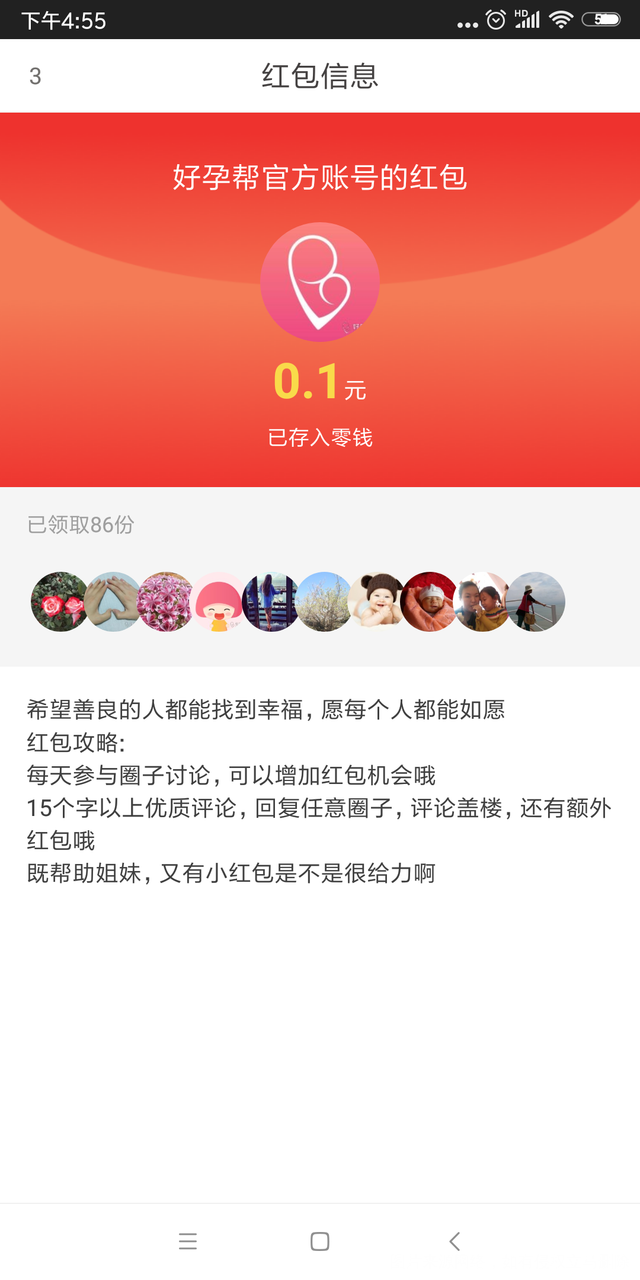Go back using the system back button
The image size is (640, 1280).
(454, 1241)
